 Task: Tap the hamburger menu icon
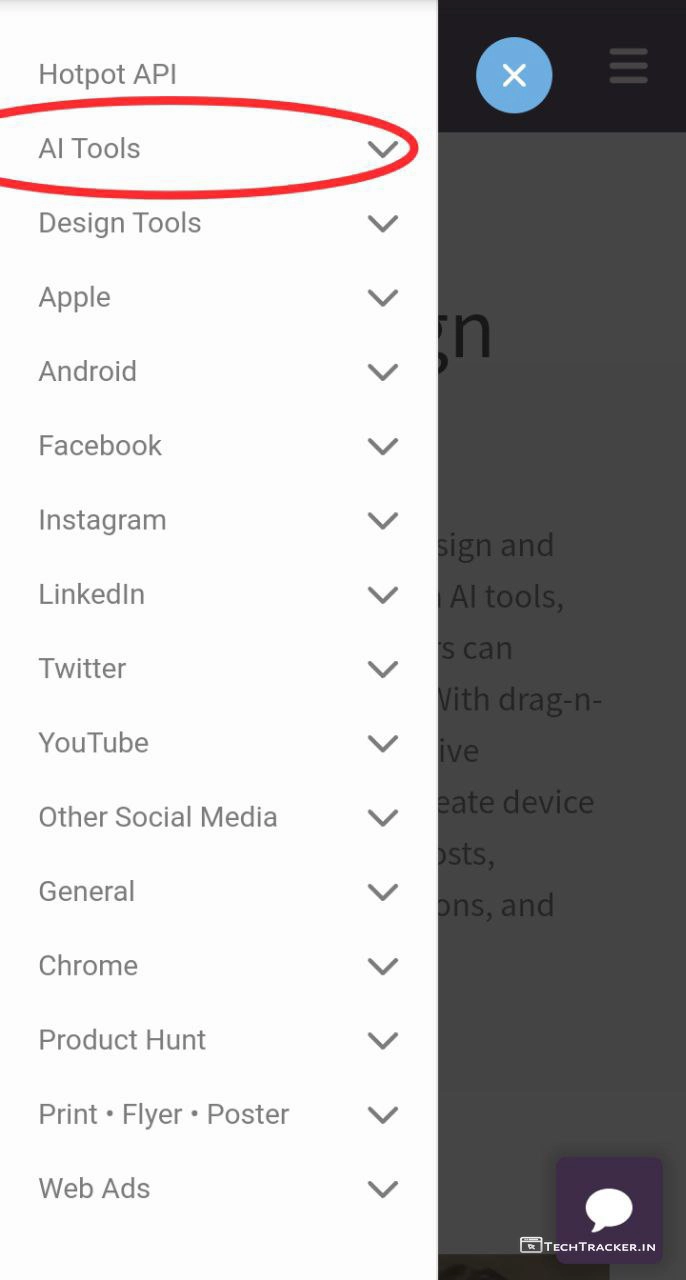628,66
